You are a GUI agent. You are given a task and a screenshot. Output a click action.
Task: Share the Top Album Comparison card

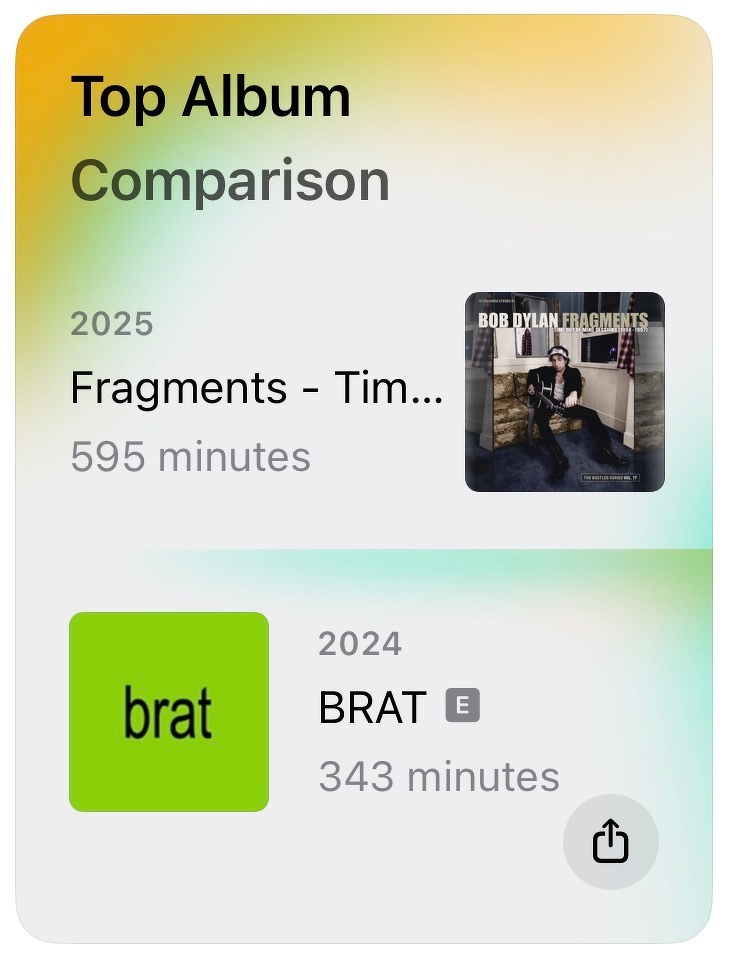pos(610,842)
